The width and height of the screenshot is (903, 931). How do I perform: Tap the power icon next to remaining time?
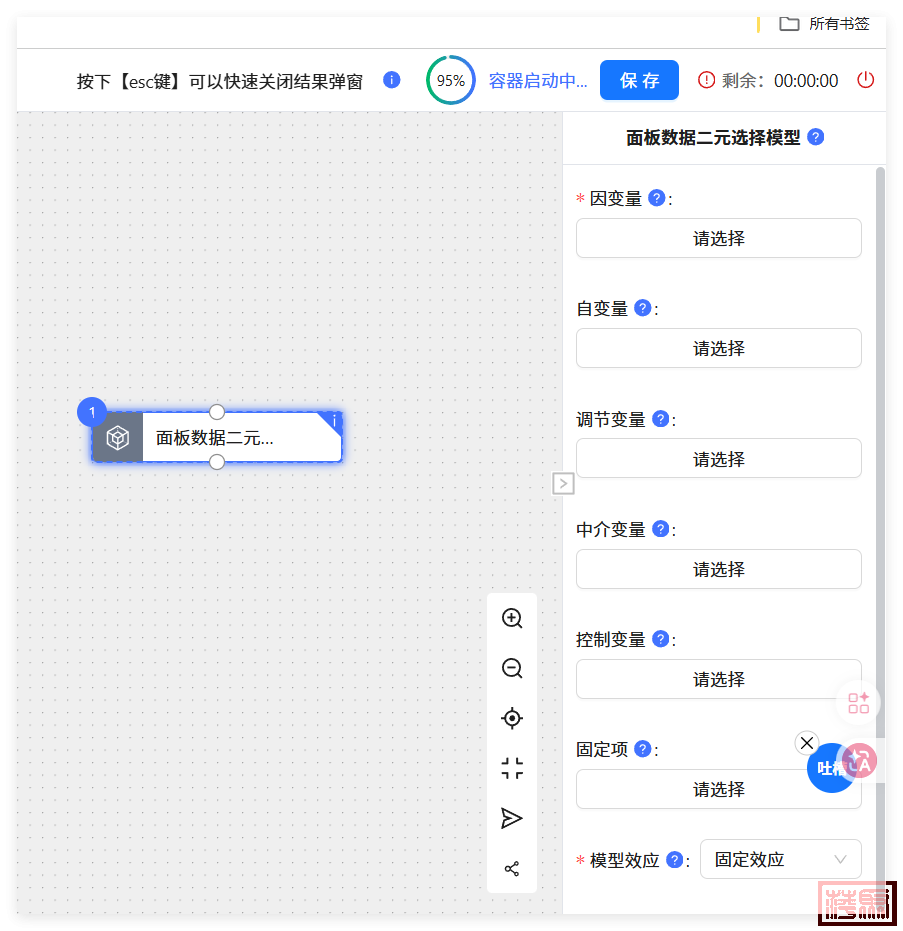click(x=866, y=80)
